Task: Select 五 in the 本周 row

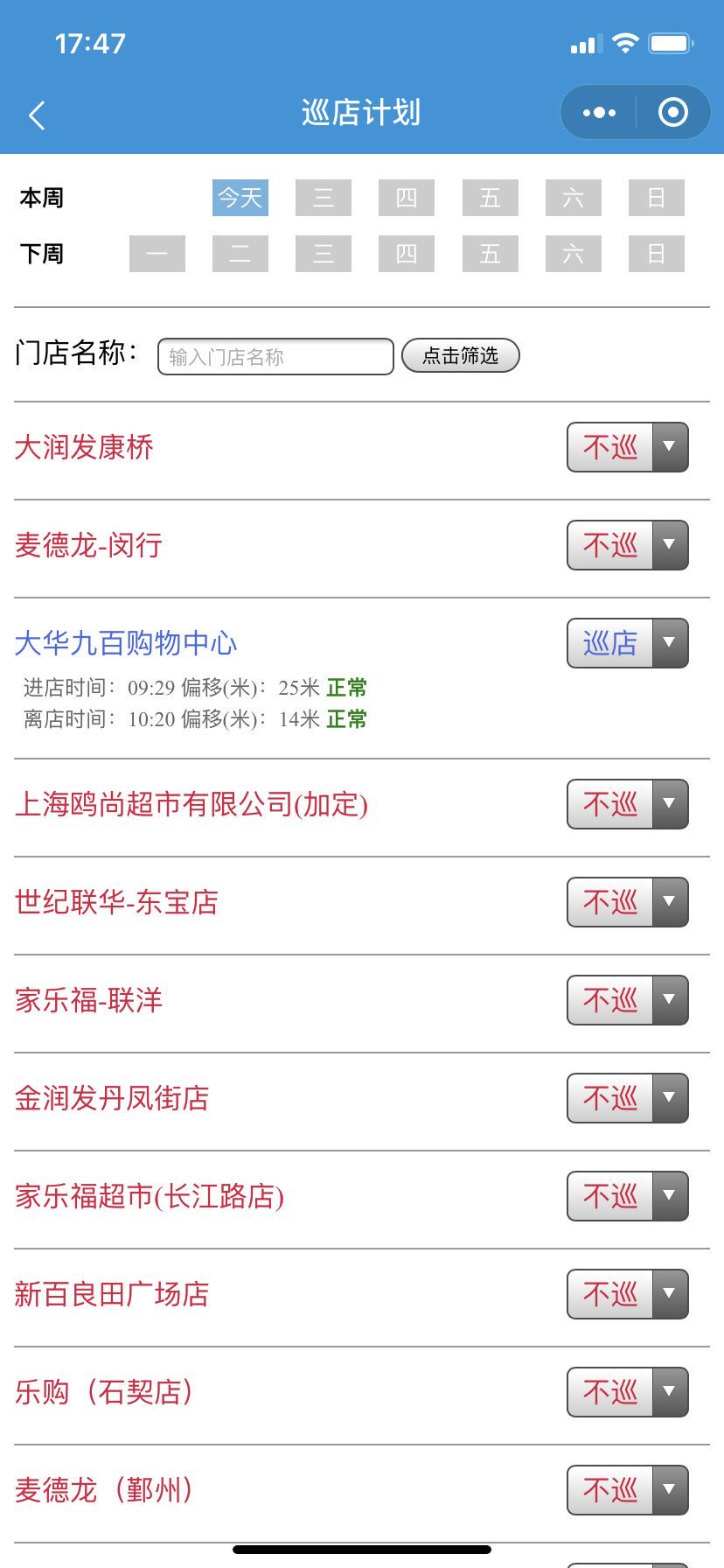Action: pos(490,198)
